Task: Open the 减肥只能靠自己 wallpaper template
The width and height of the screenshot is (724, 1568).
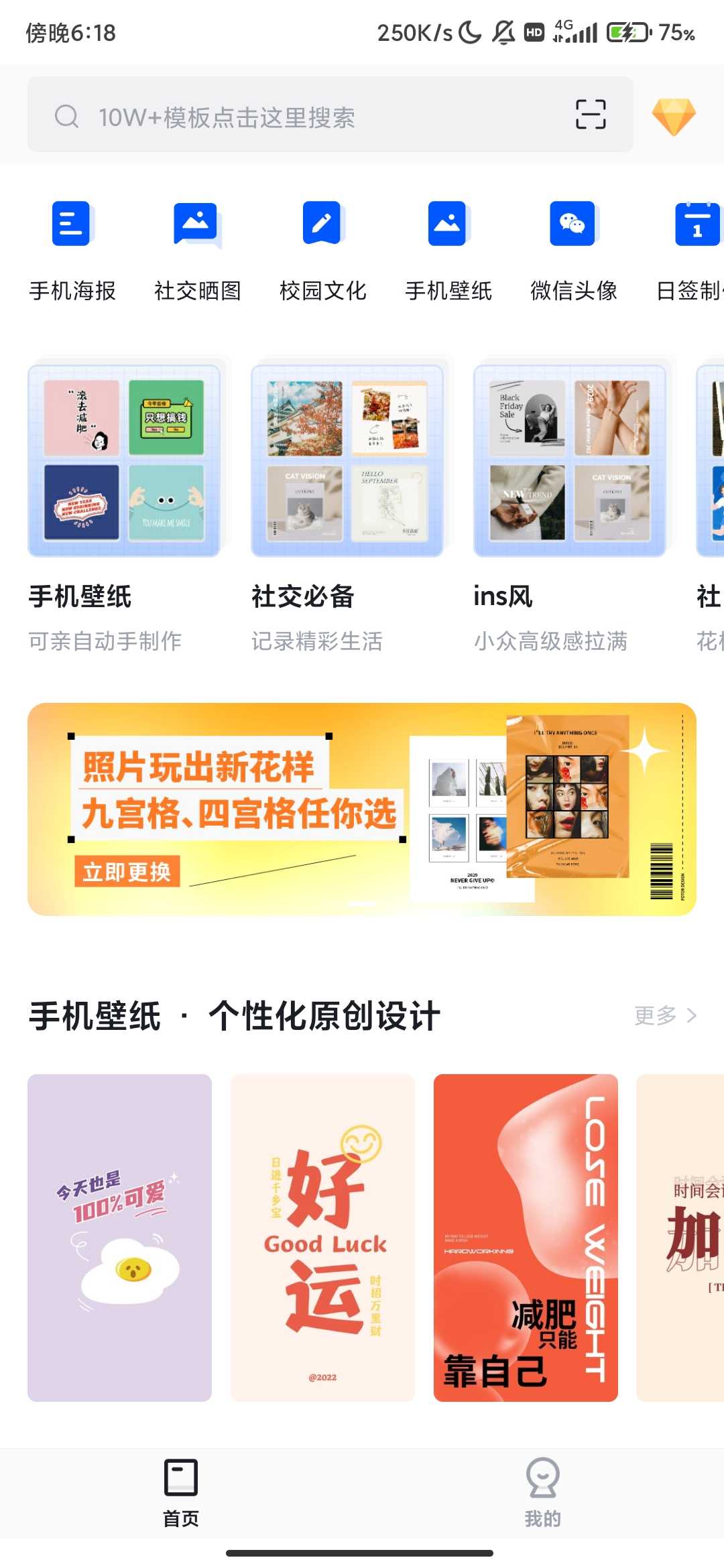Action: tap(526, 1237)
